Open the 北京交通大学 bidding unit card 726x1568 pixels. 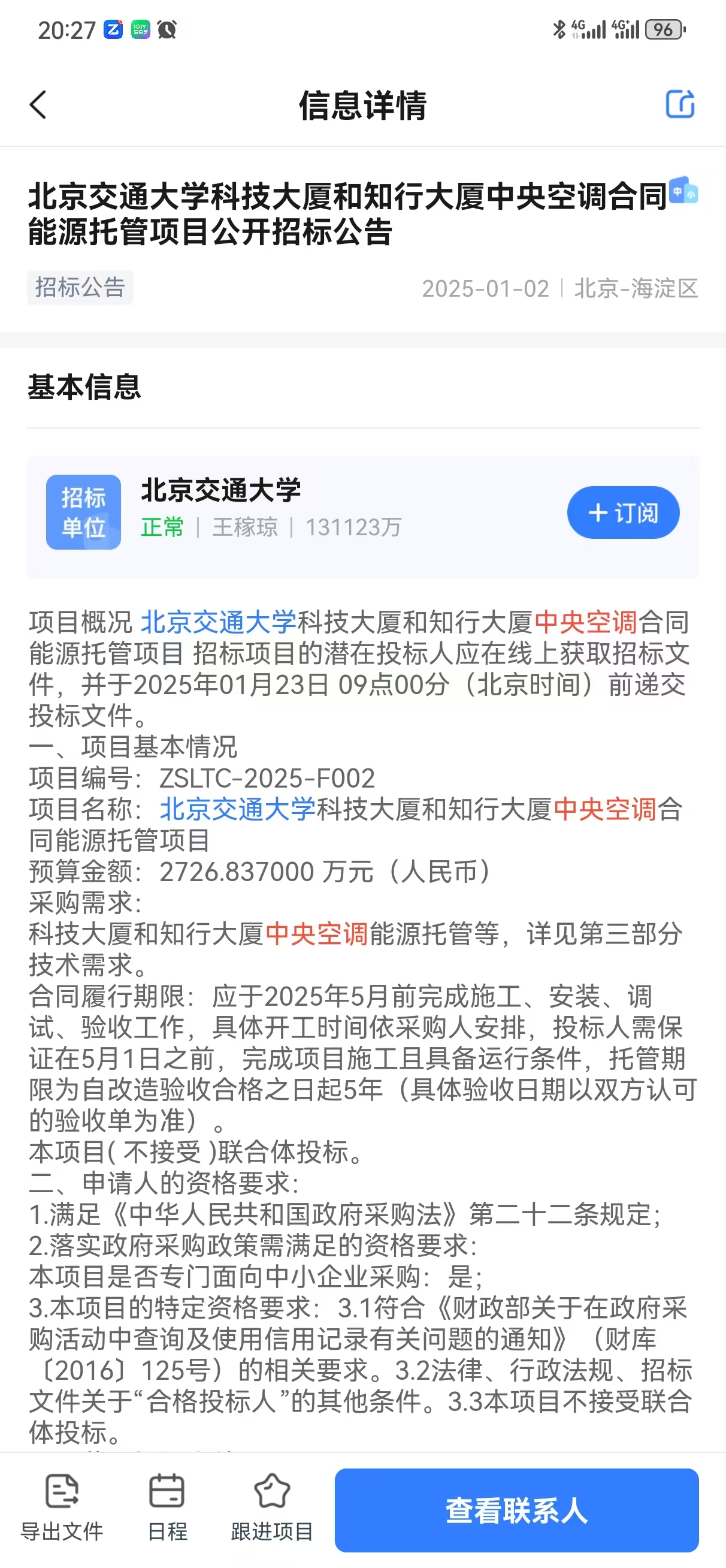[362, 516]
